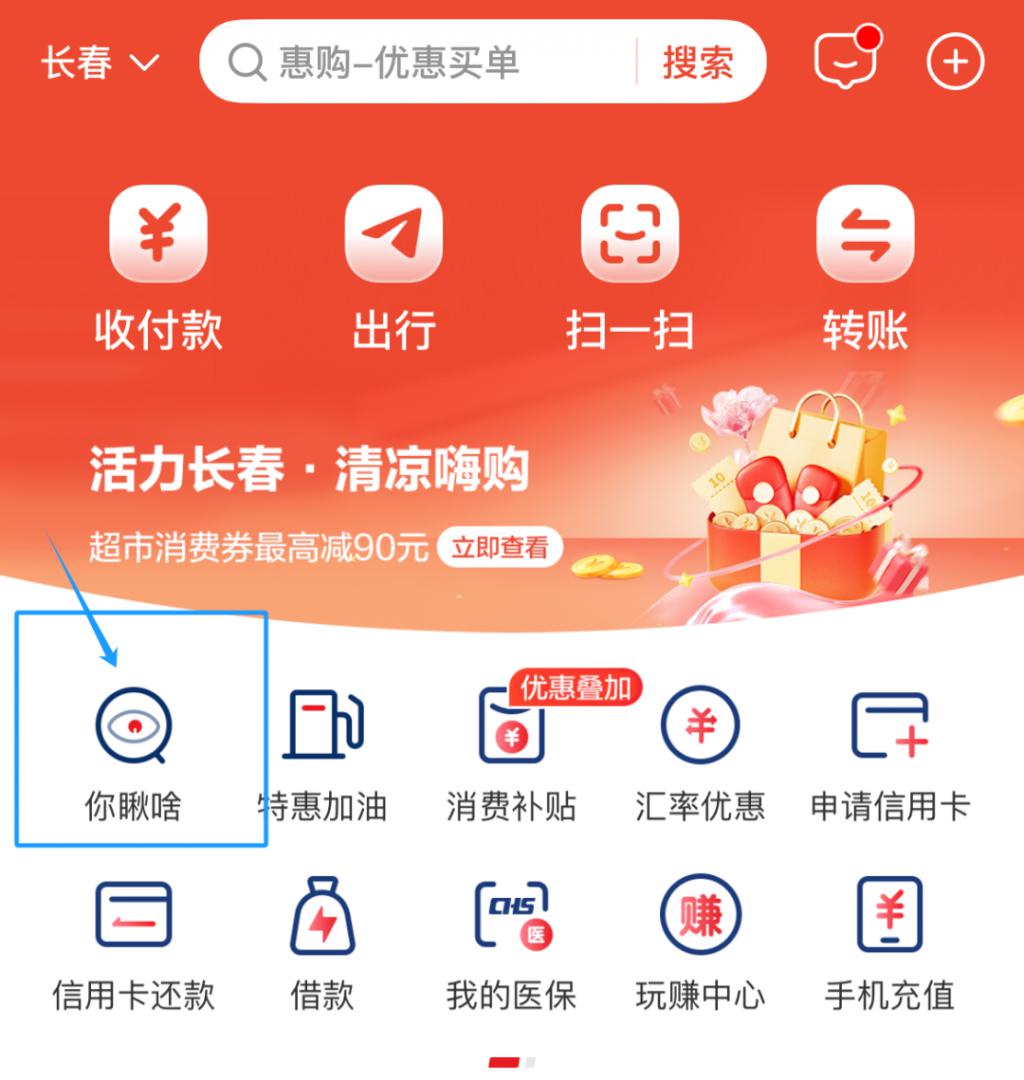Start a 转账 transfer

(x=865, y=268)
